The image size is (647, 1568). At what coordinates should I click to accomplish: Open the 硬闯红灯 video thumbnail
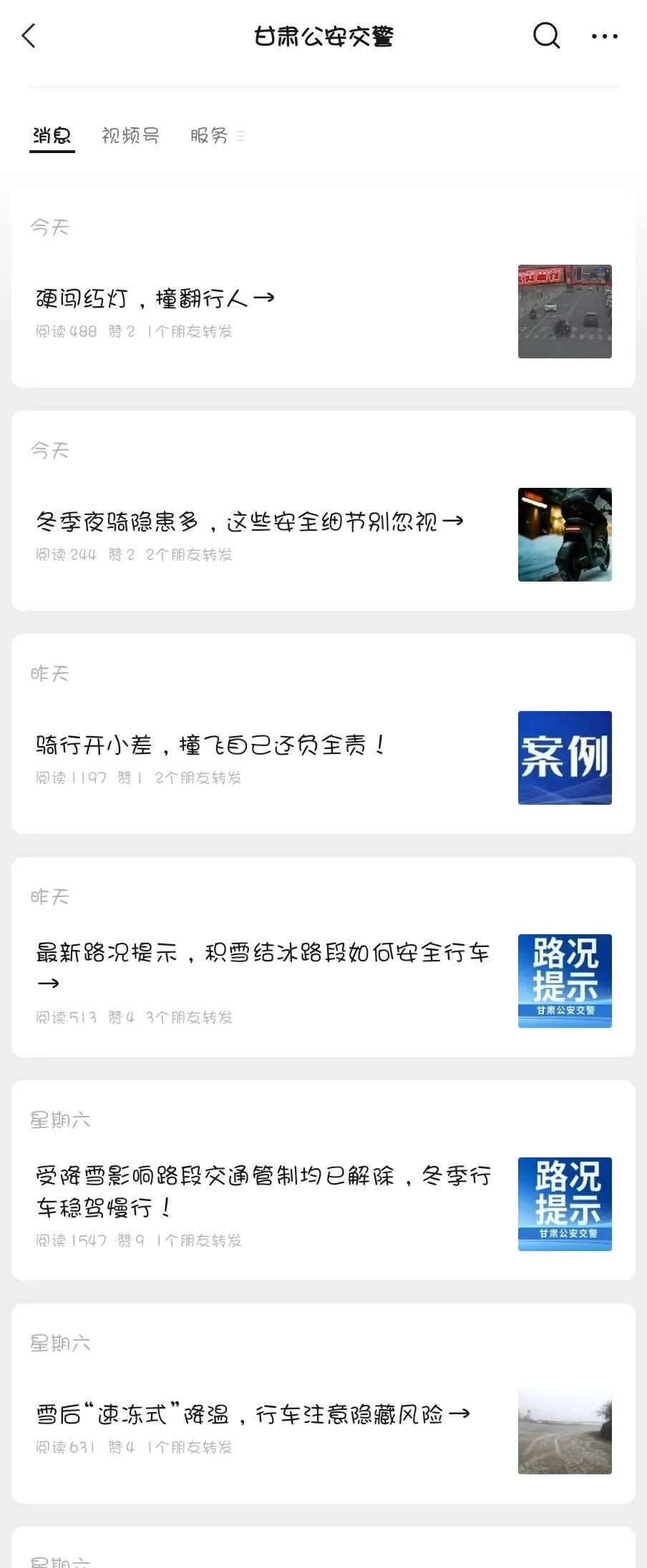coord(564,312)
